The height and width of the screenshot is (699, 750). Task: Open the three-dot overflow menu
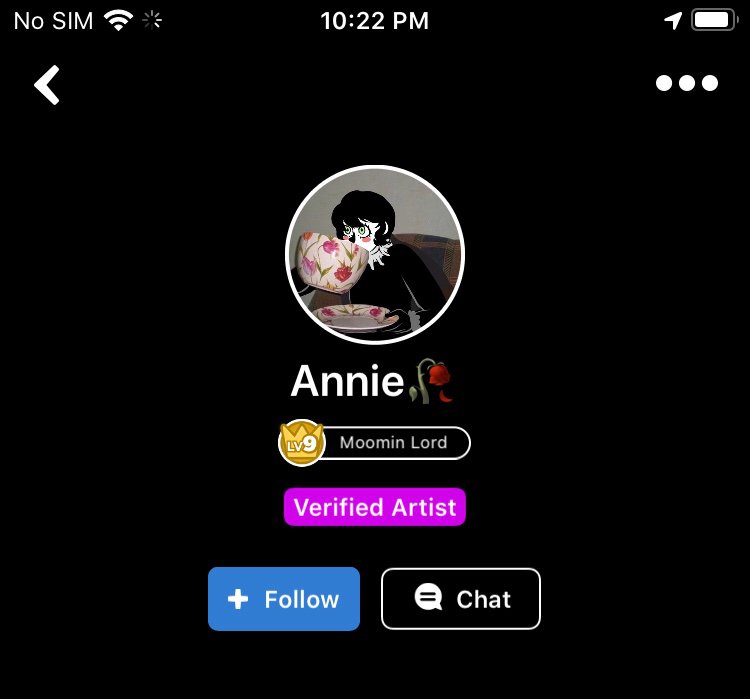coord(687,84)
